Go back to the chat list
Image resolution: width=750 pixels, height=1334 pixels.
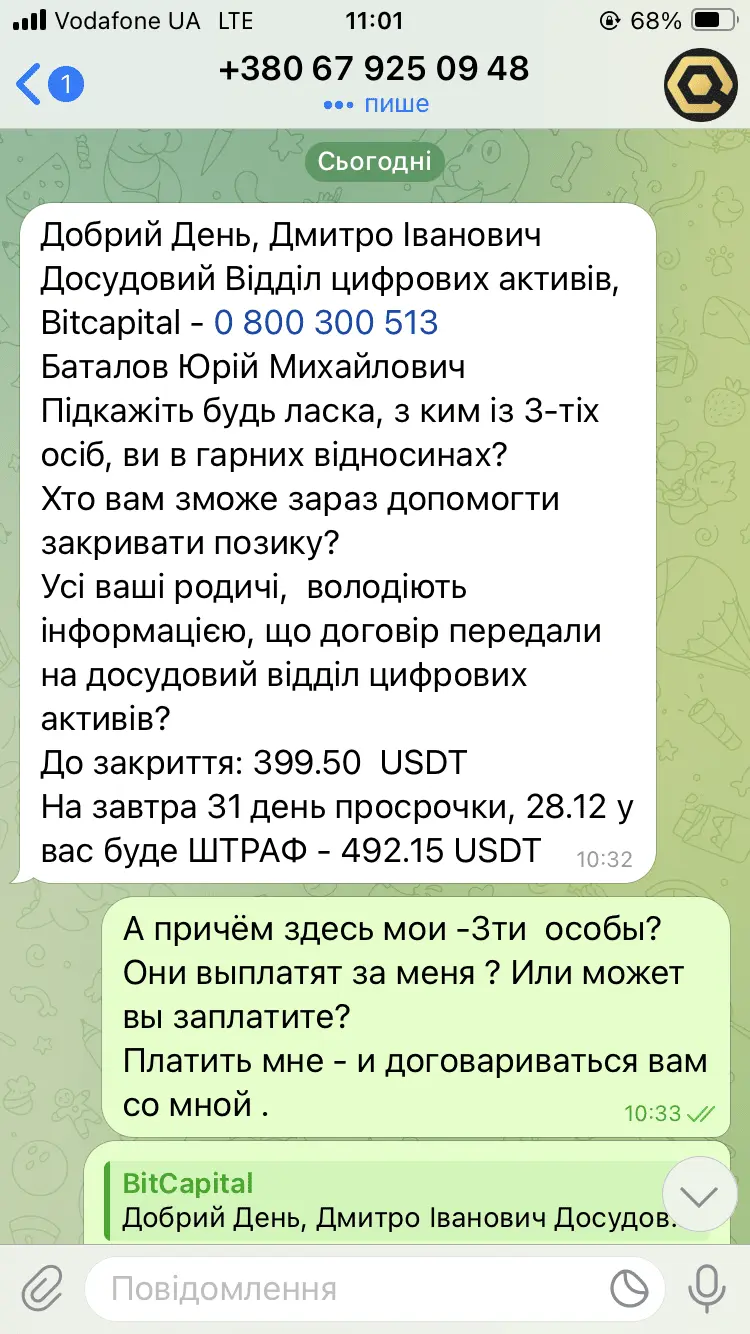click(x=45, y=84)
